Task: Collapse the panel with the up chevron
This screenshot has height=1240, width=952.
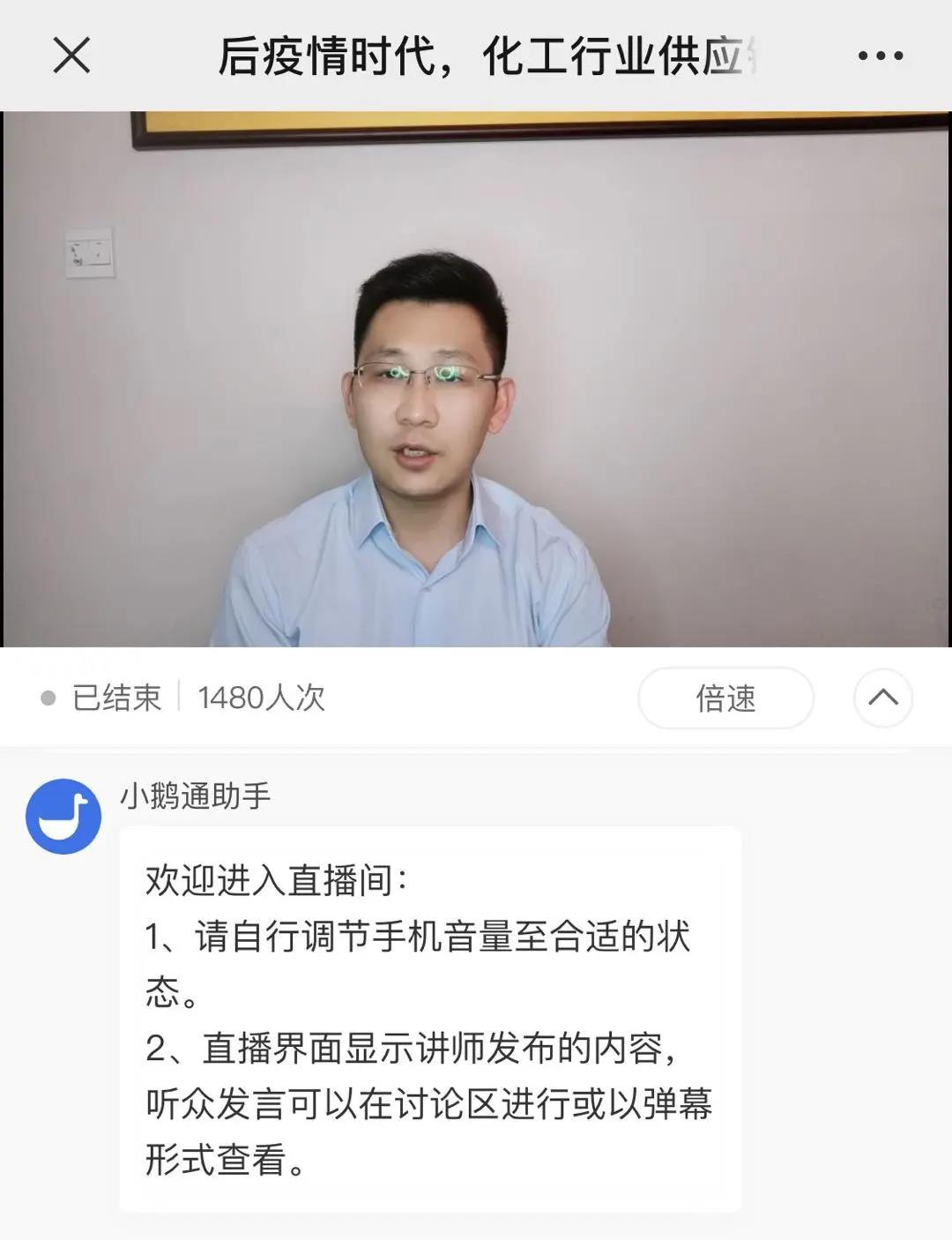Action: click(x=882, y=698)
